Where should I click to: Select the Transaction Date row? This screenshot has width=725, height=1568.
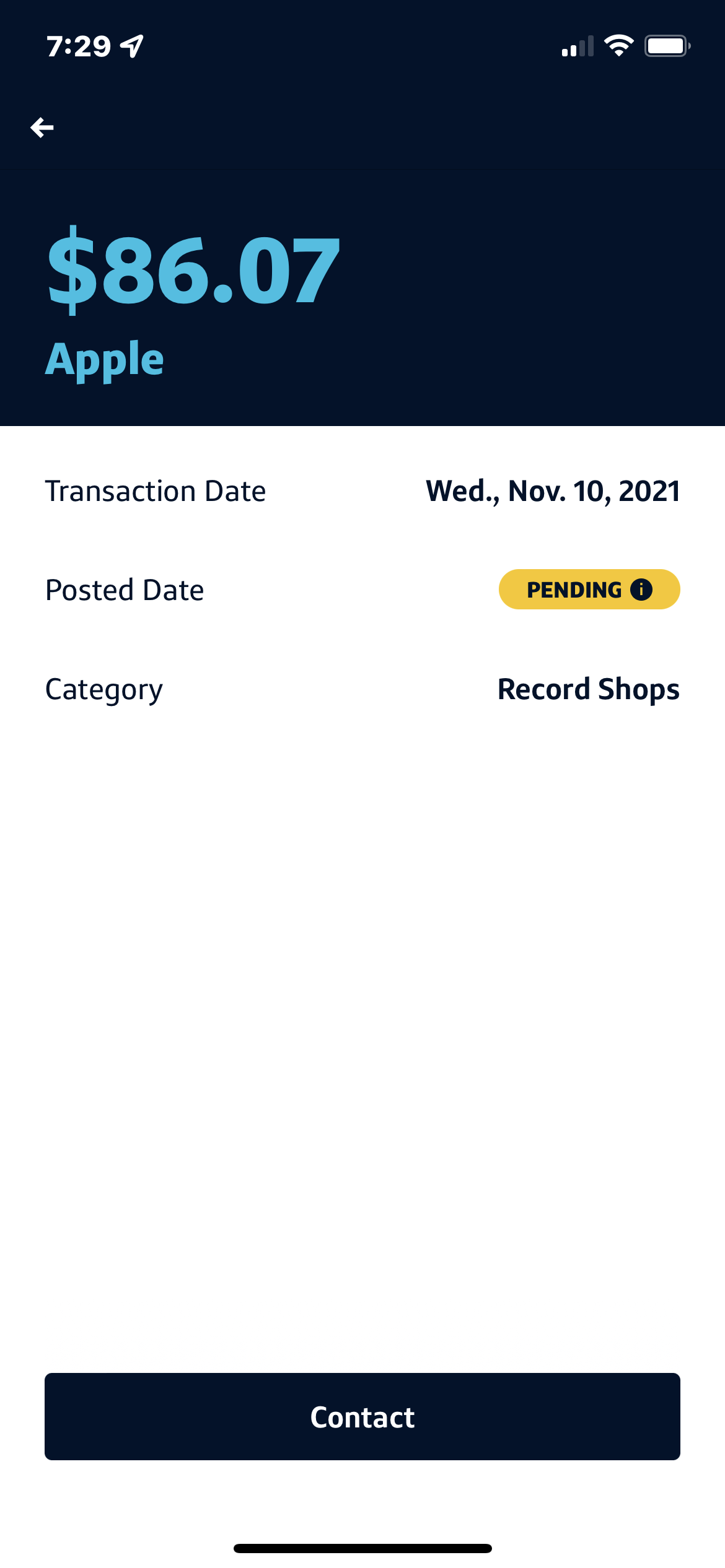[362, 490]
